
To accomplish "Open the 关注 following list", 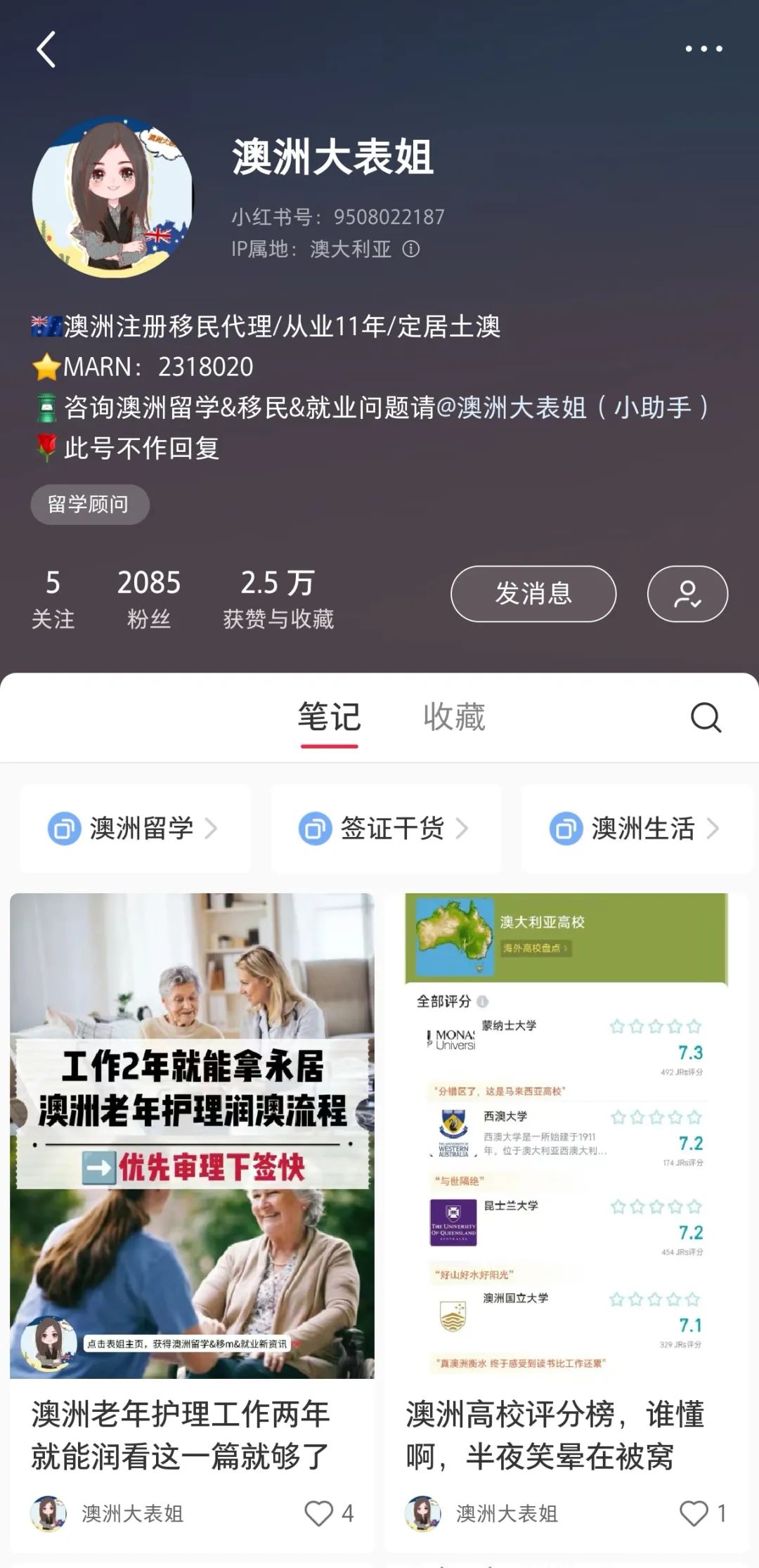I will click(53, 599).
